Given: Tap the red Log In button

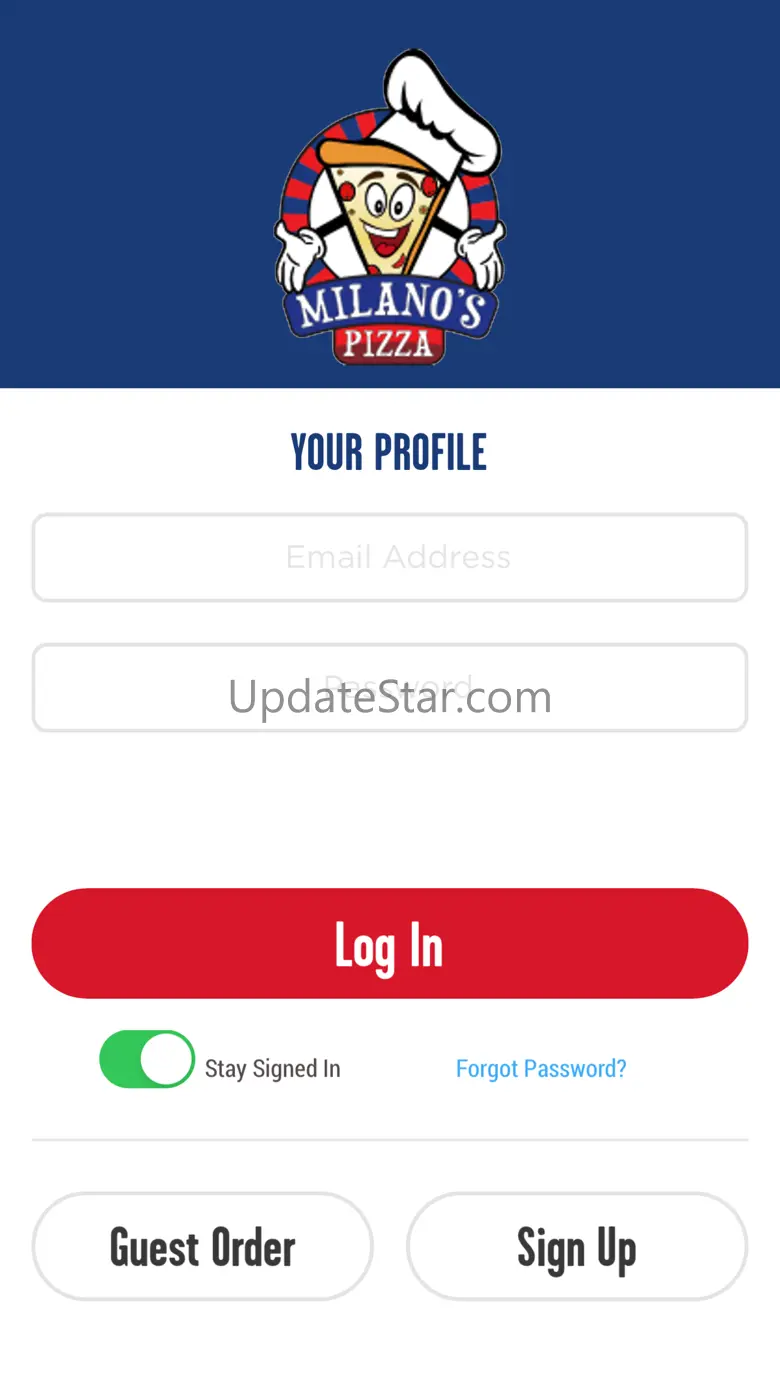Looking at the screenshot, I should [x=390, y=943].
